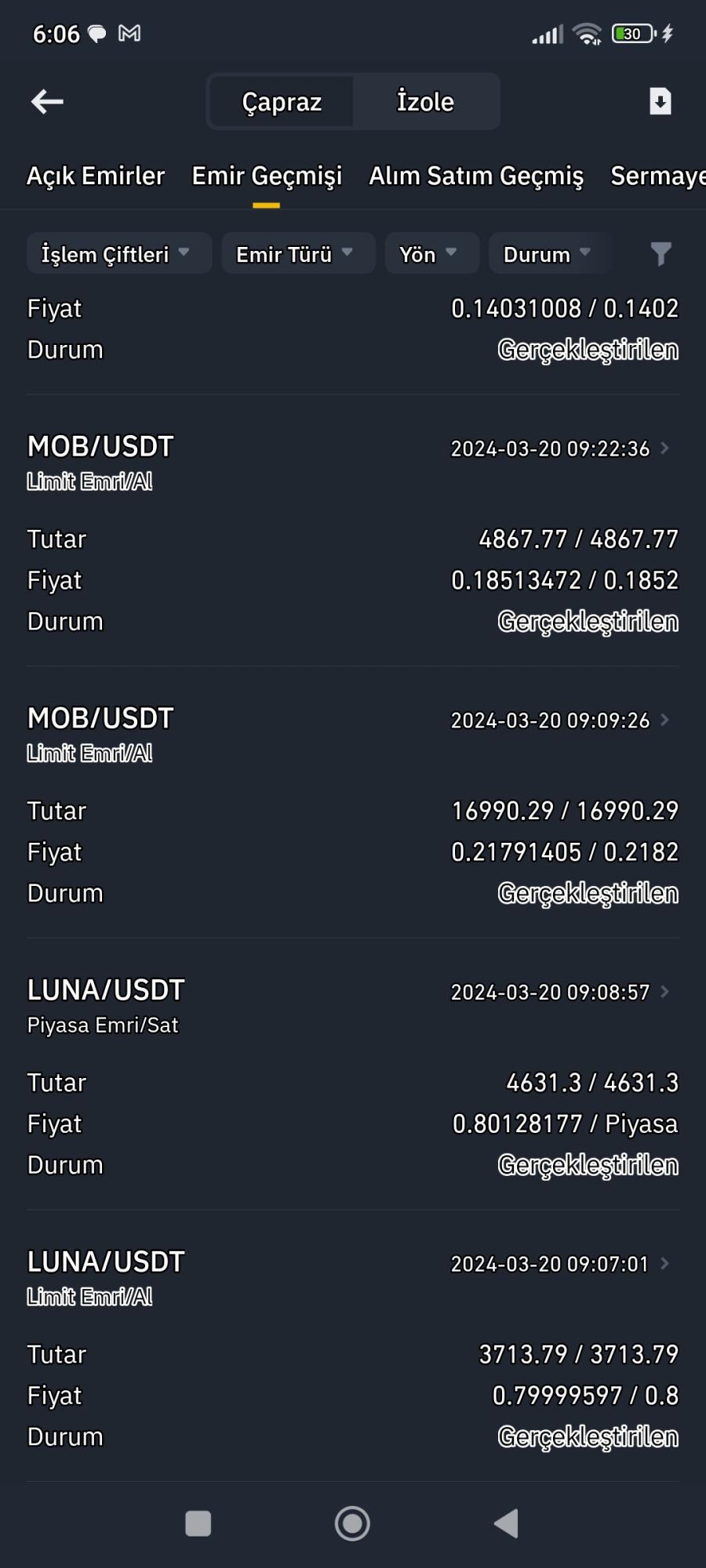Open the Yön dropdown
This screenshot has height=1568, width=706.
[431, 252]
